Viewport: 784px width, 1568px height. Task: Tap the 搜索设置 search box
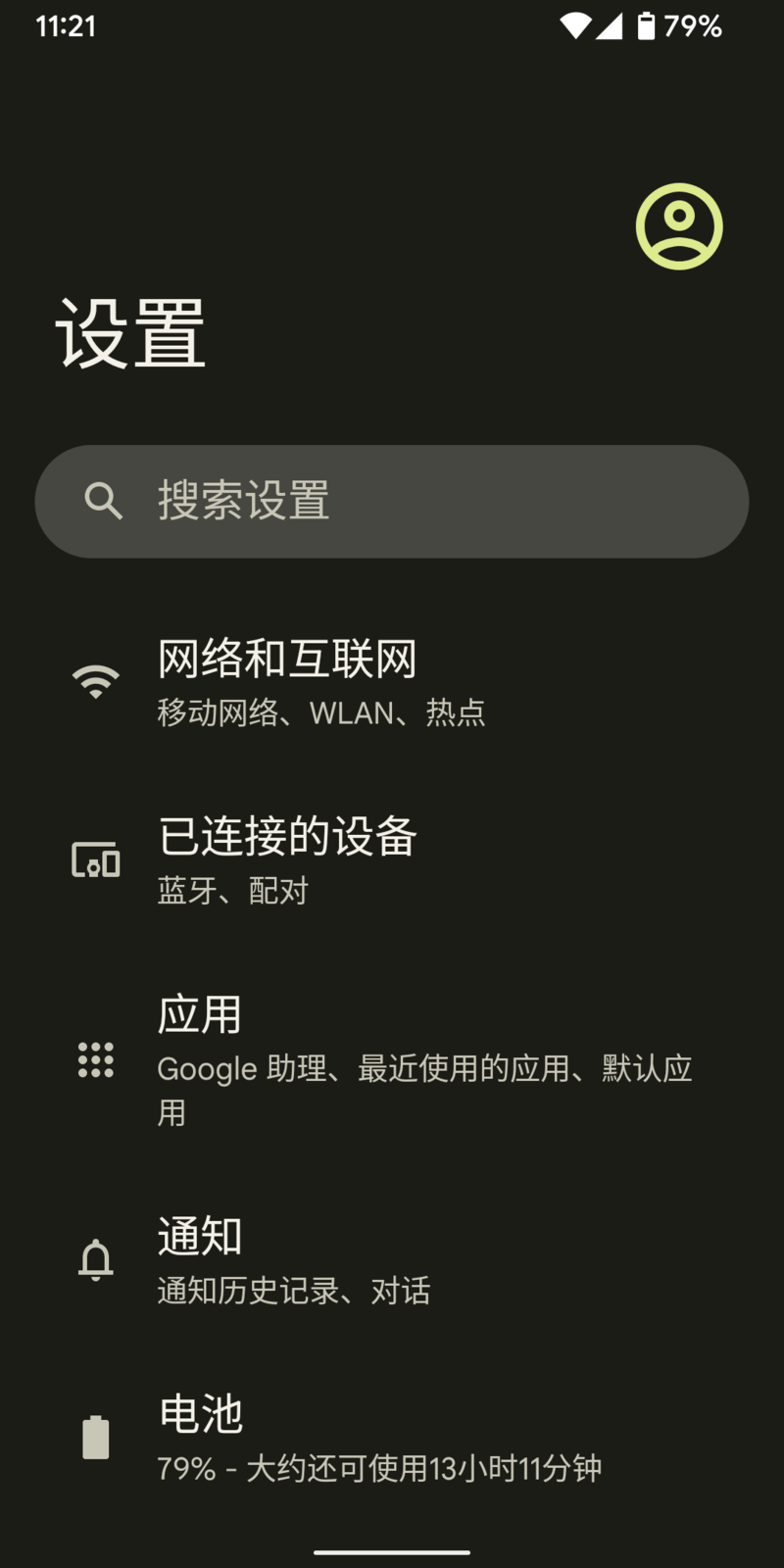(392, 502)
